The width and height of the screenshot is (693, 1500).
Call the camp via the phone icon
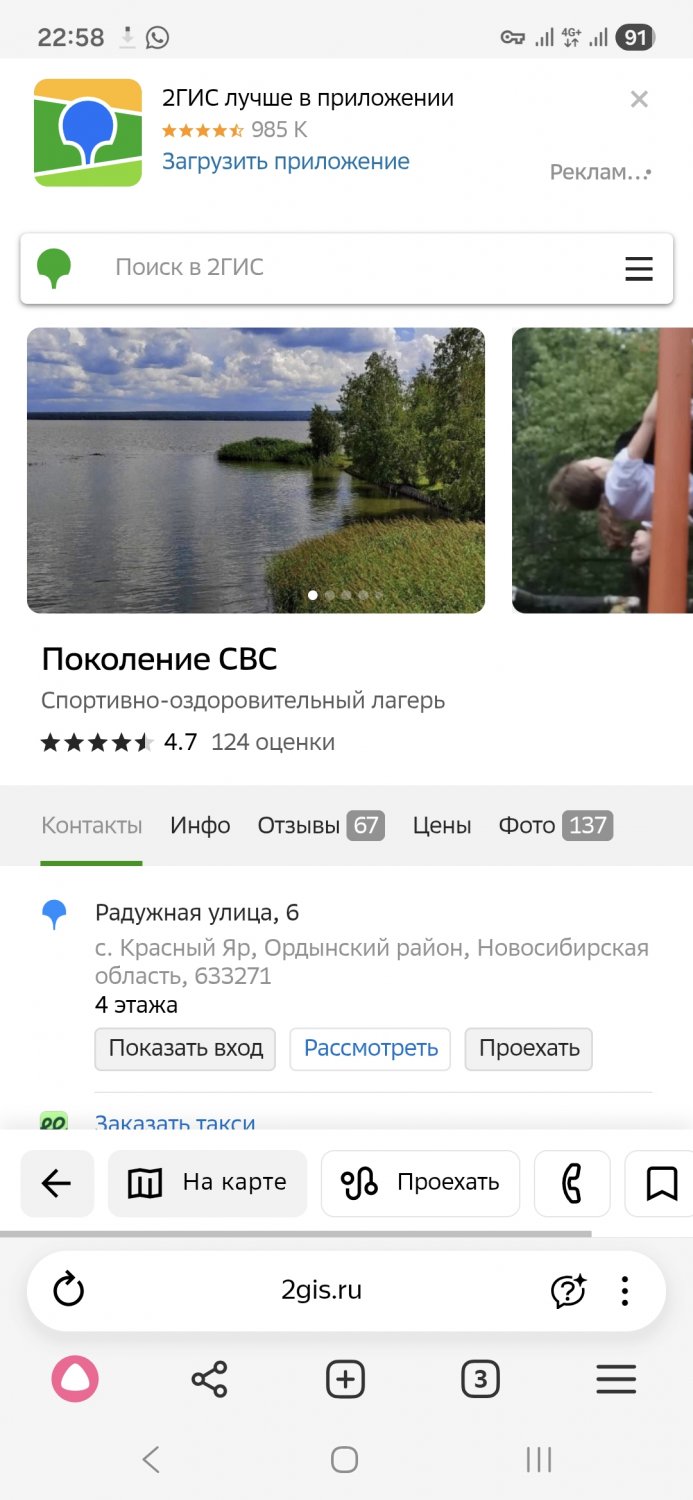(572, 1184)
